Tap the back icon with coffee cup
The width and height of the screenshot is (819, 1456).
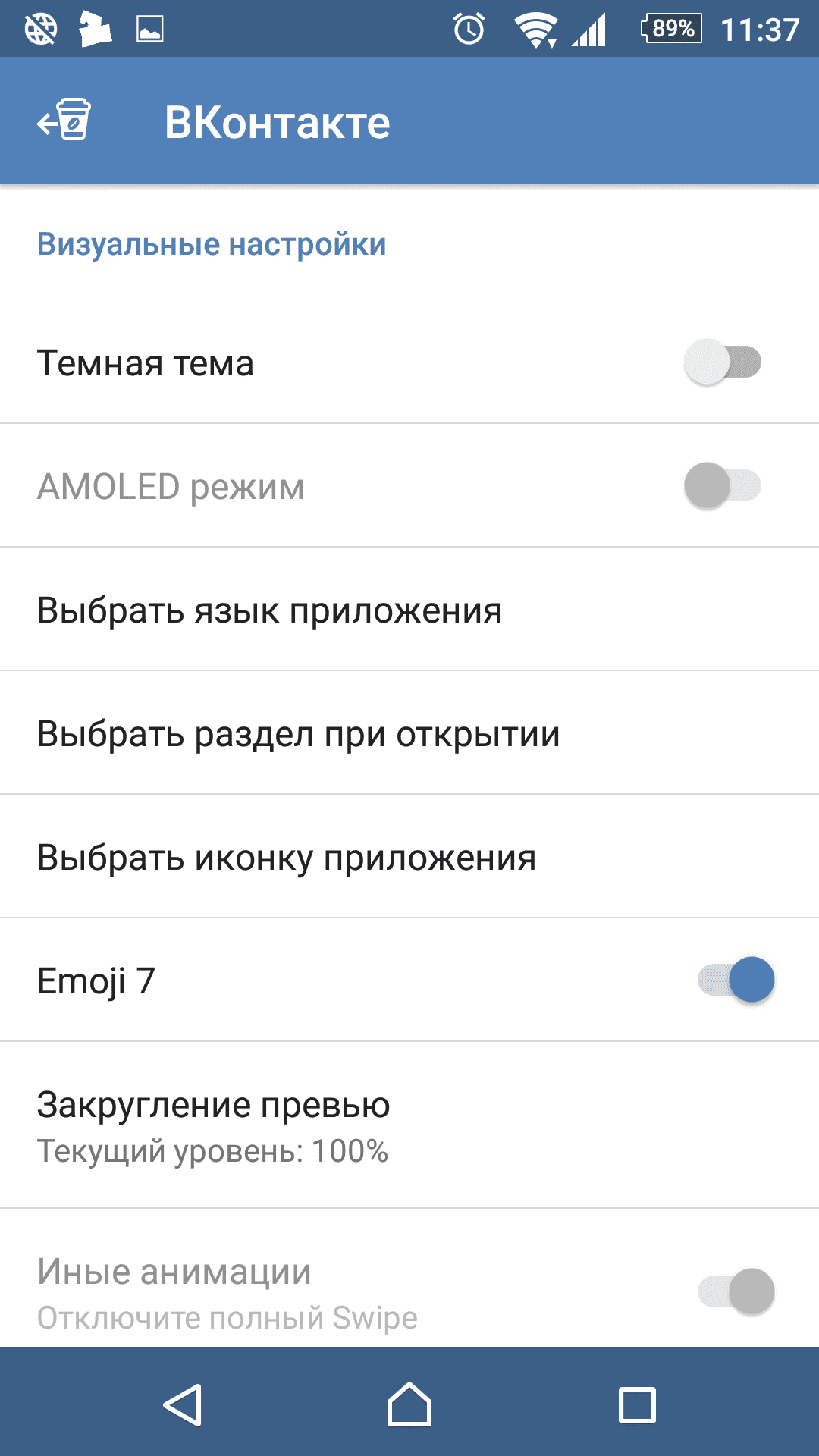coord(64,121)
